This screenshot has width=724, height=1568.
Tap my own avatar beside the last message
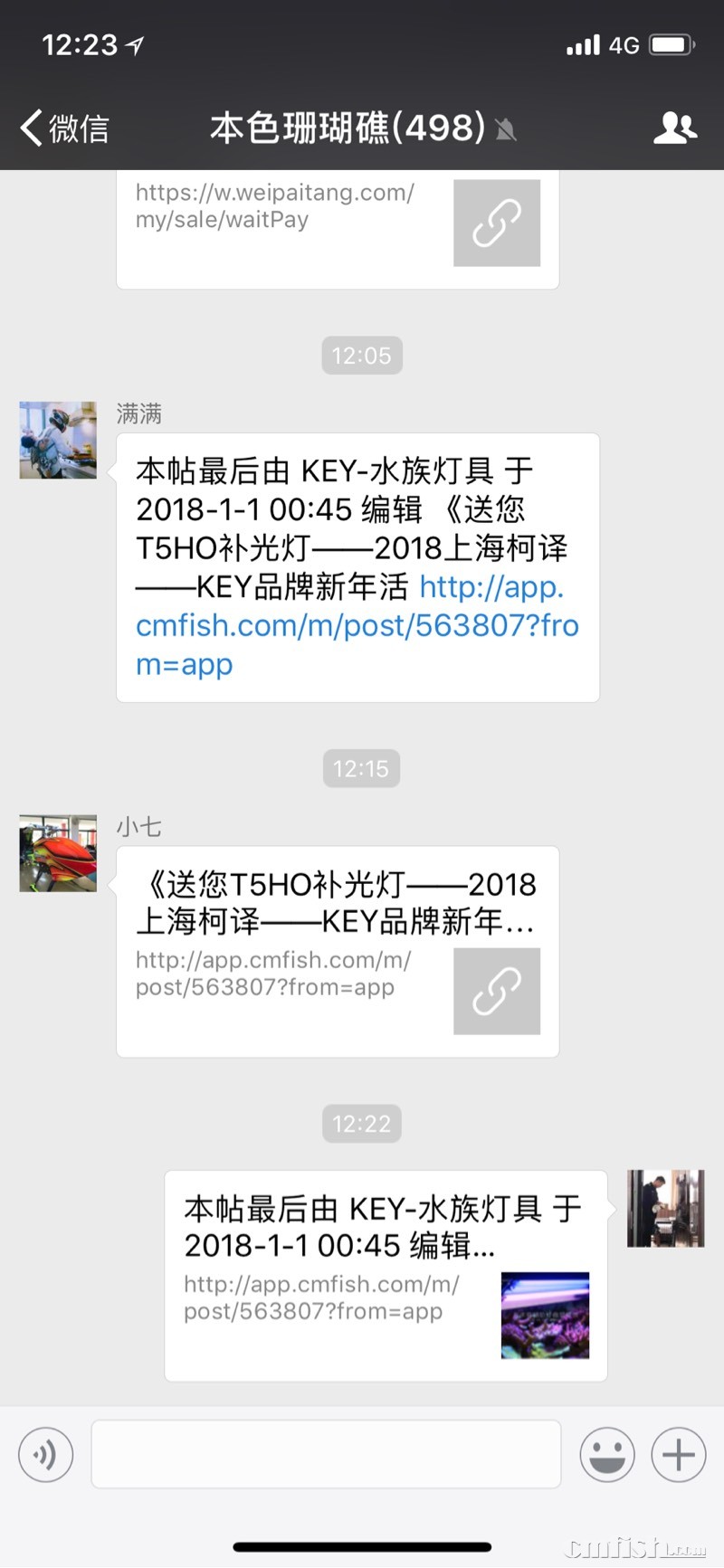coord(665,1209)
